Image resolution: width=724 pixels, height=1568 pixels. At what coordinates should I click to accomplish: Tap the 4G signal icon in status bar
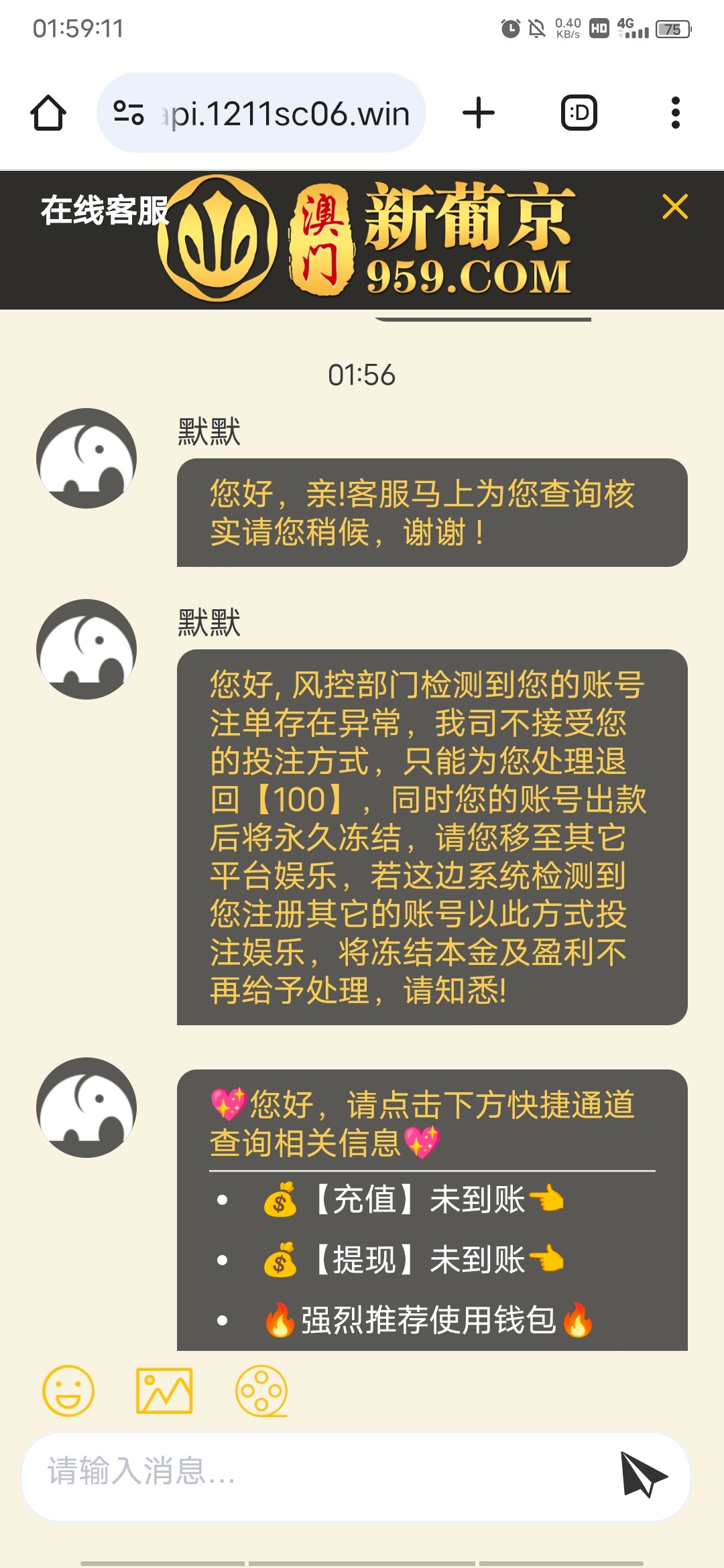click(634, 29)
